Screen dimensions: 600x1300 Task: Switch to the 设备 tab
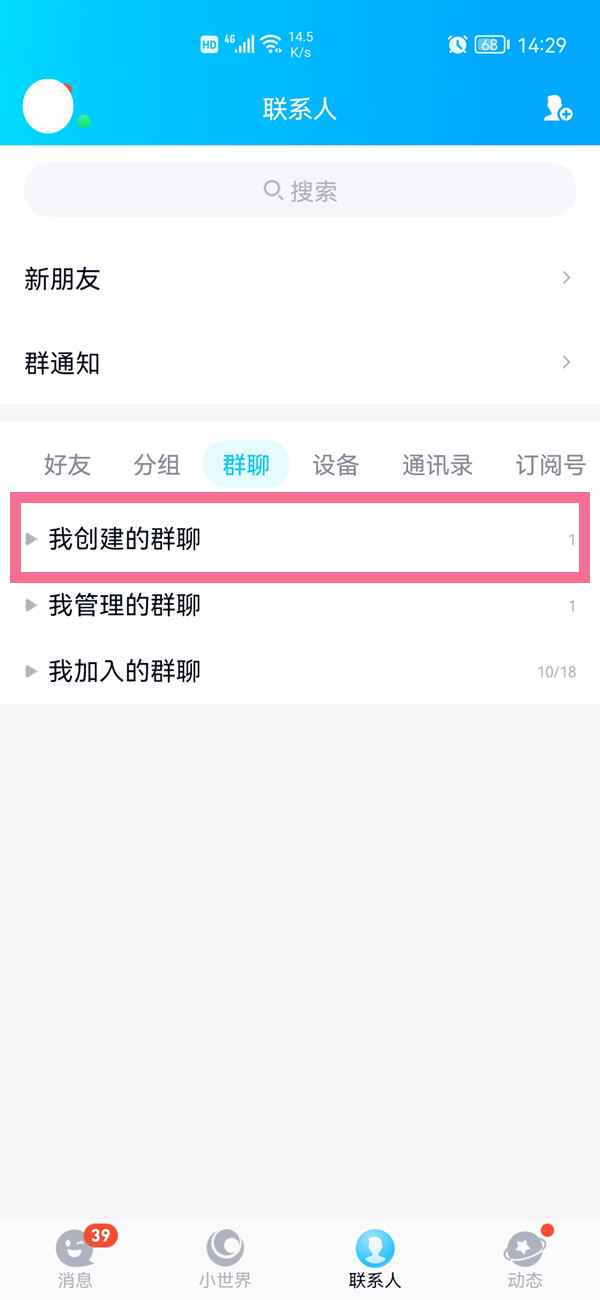[x=335, y=465]
